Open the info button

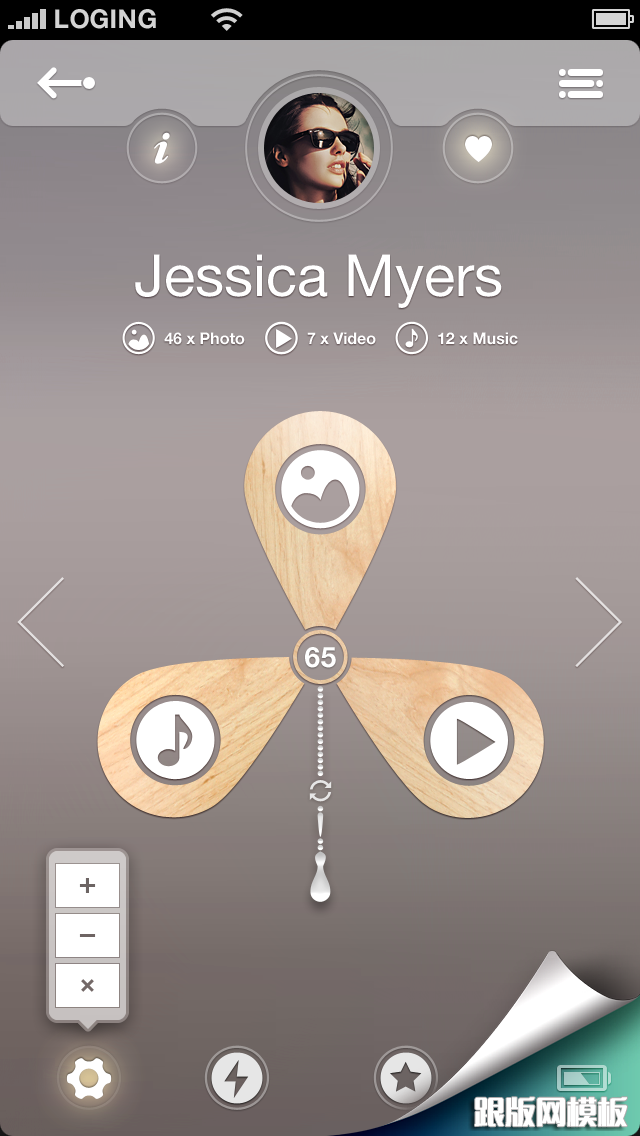tap(161, 150)
